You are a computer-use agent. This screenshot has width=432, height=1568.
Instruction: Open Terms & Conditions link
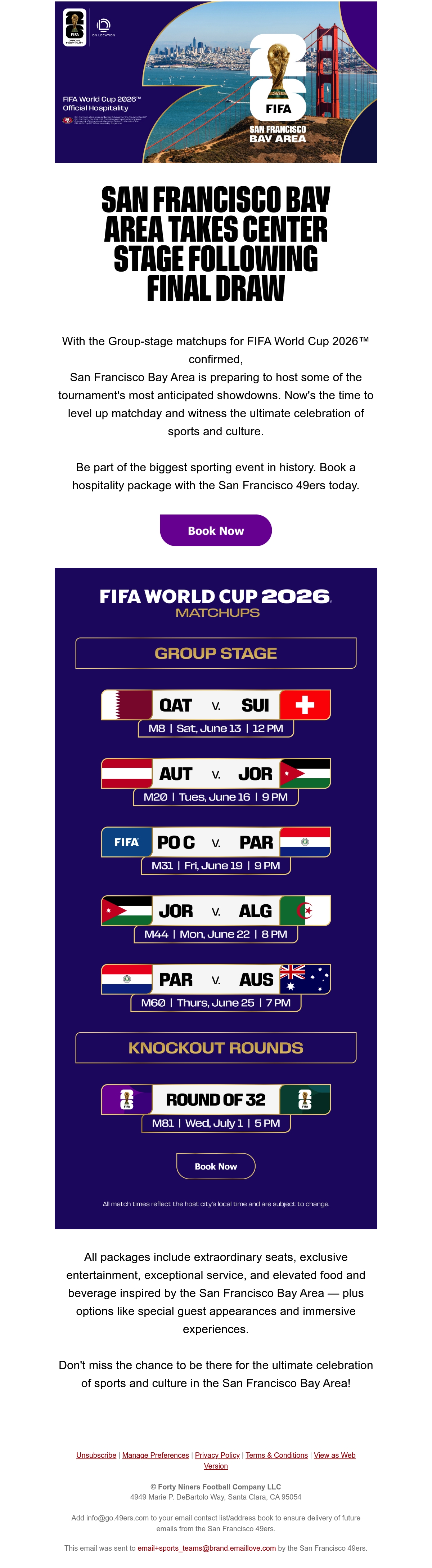(276, 1455)
